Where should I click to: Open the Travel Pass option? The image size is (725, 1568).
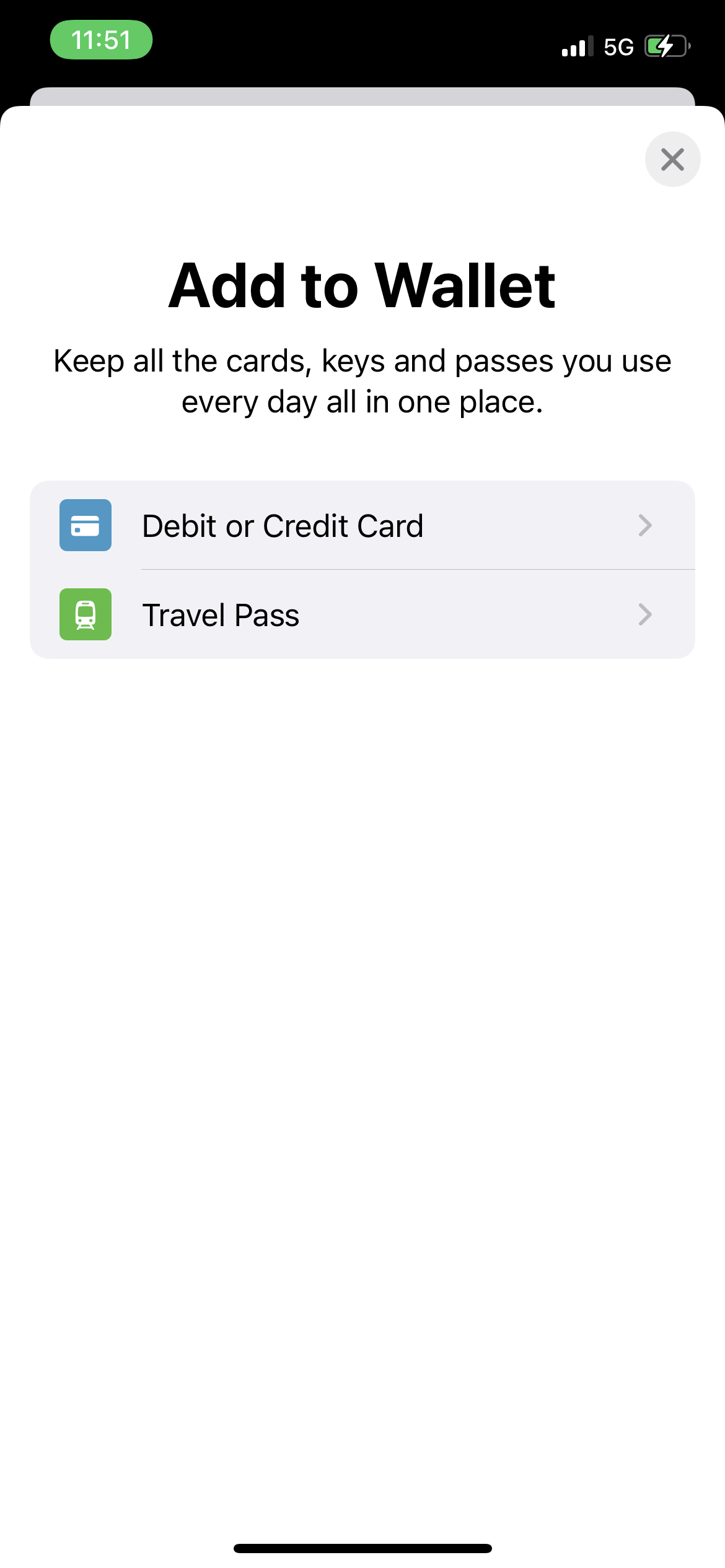pyautogui.click(x=362, y=614)
